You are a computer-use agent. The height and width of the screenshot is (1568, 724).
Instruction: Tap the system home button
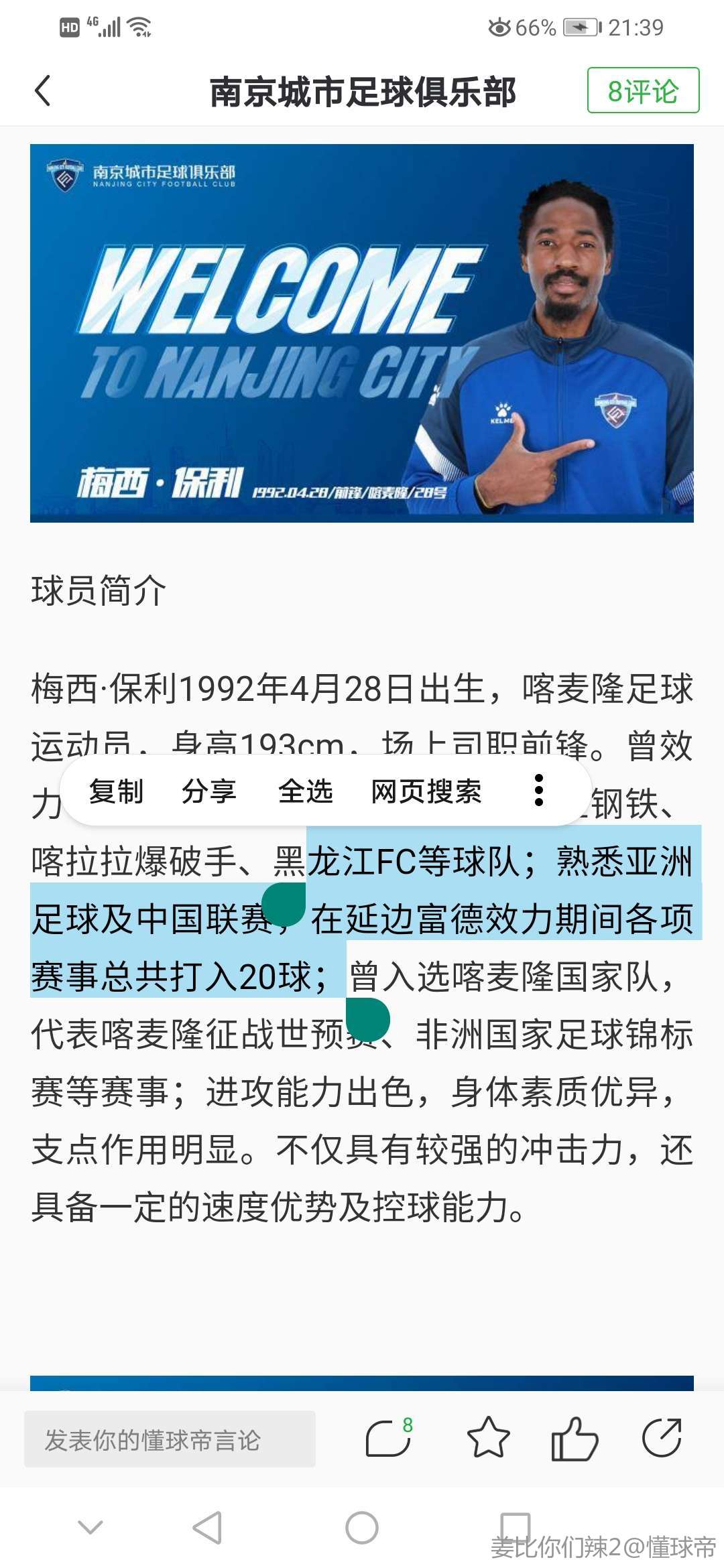(362, 1528)
